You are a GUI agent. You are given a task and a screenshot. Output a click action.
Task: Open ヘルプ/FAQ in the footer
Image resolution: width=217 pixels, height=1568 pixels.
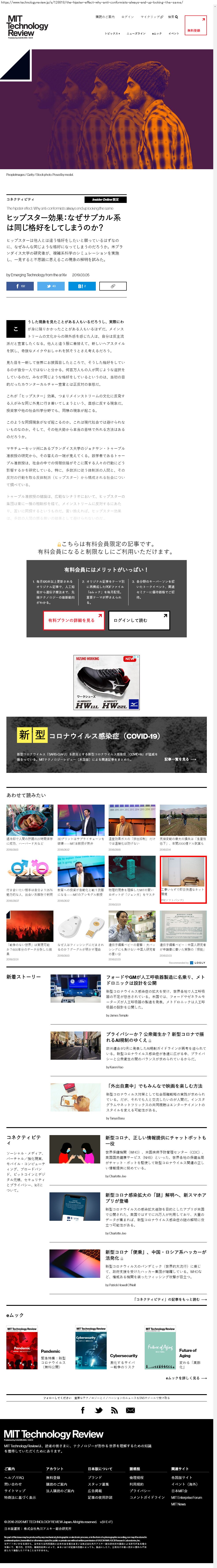tap(14, 1477)
